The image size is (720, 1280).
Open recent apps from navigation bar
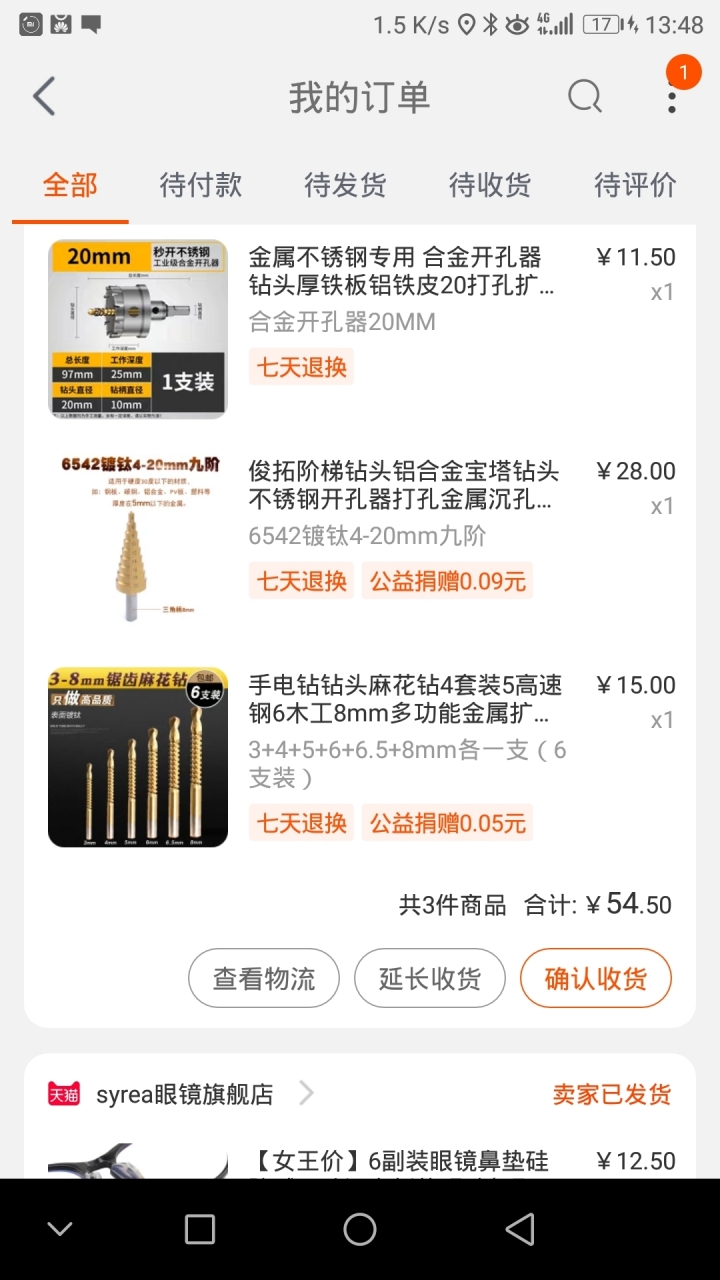(200, 1229)
